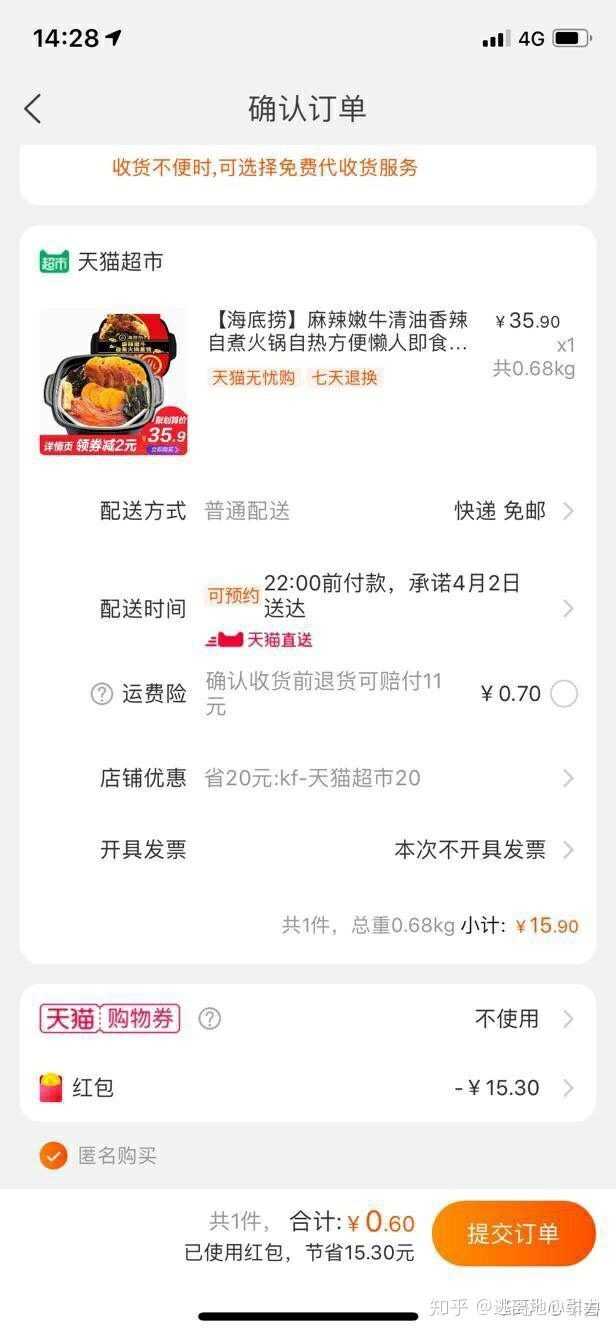Viewport: 616px width, 1334px height.
Task: Choose the free 代收货服务 pickup service
Action: coord(265,167)
